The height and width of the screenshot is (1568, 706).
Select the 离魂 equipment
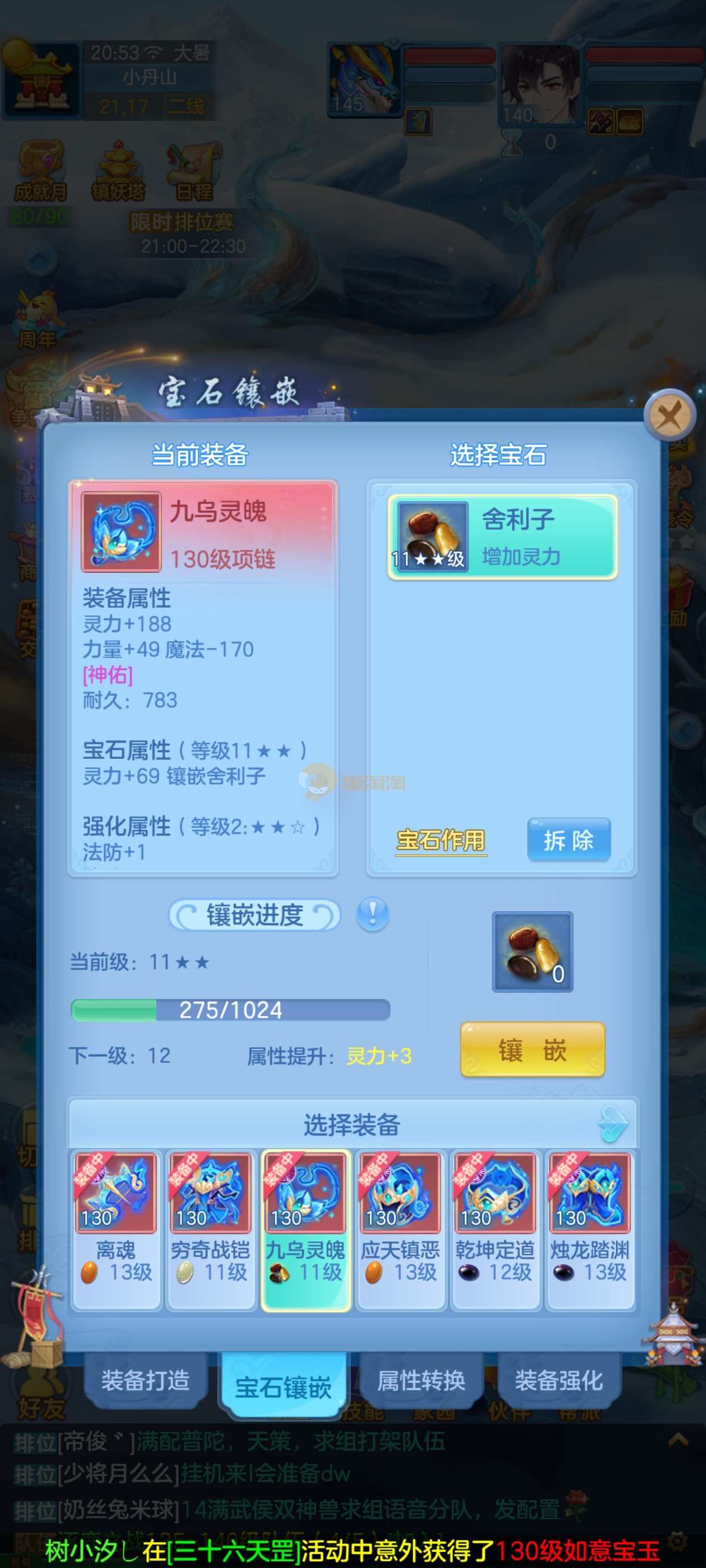[x=116, y=1229]
